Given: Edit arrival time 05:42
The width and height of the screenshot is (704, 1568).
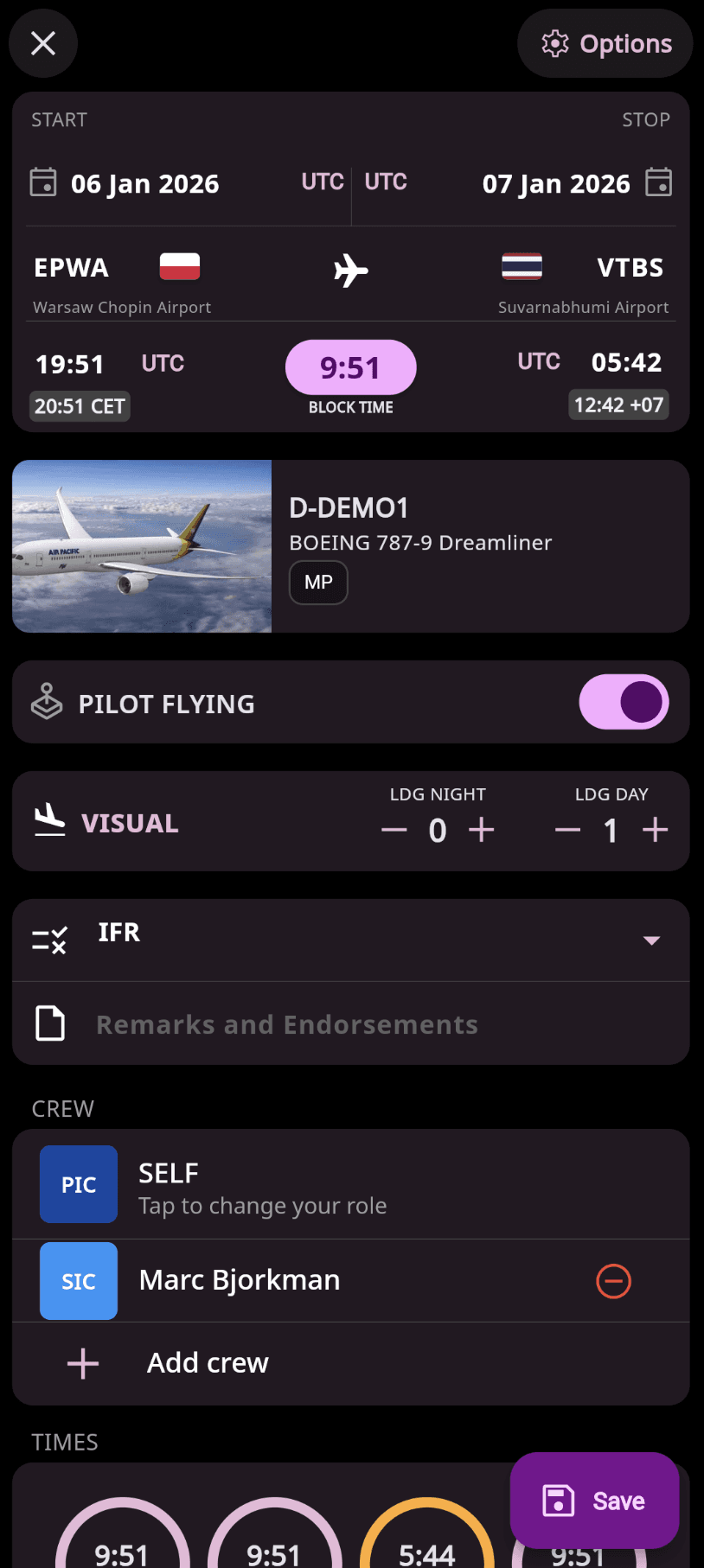Looking at the screenshot, I should tap(626, 362).
